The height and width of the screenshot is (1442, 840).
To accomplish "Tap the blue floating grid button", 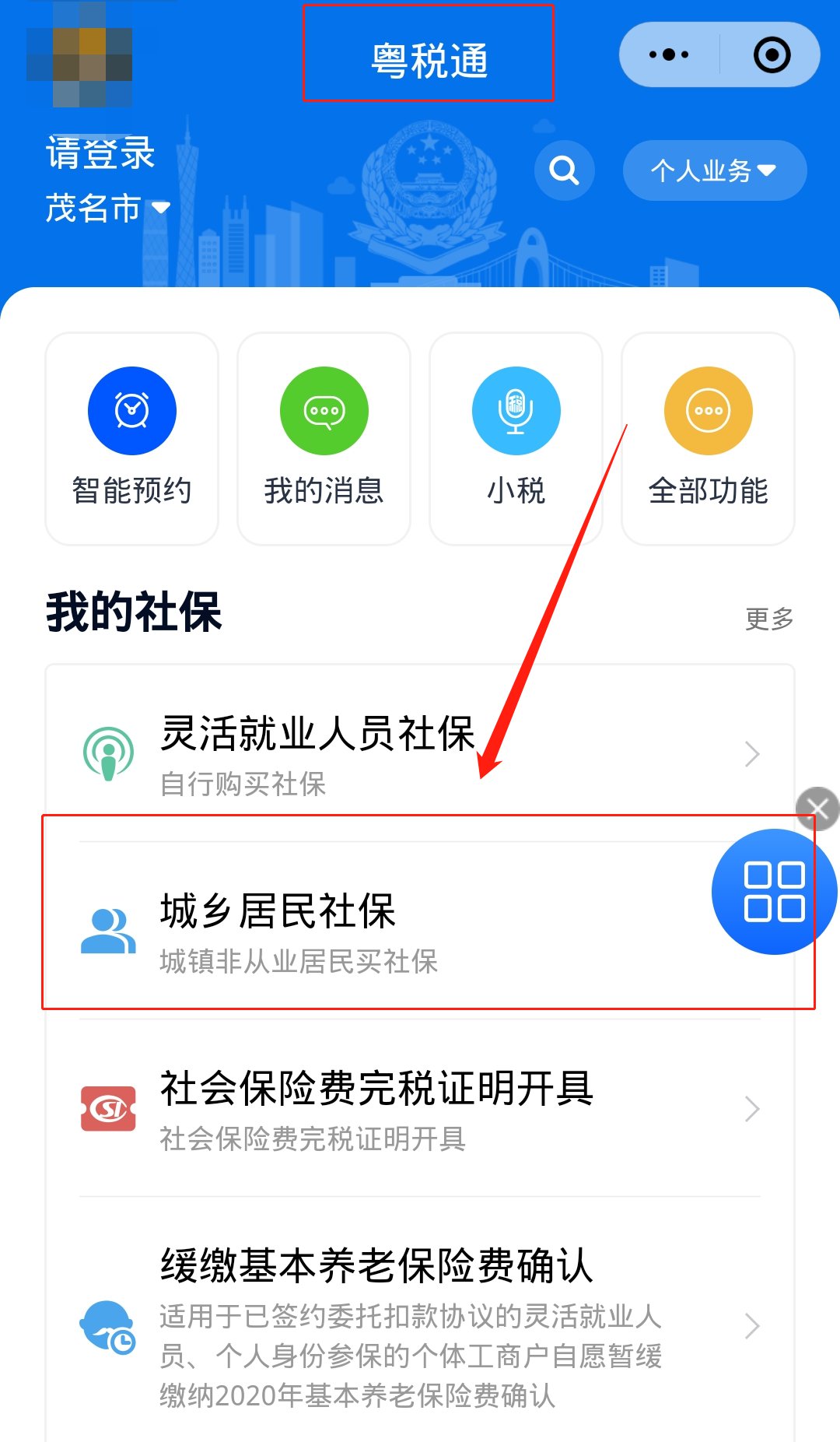I will click(x=774, y=892).
